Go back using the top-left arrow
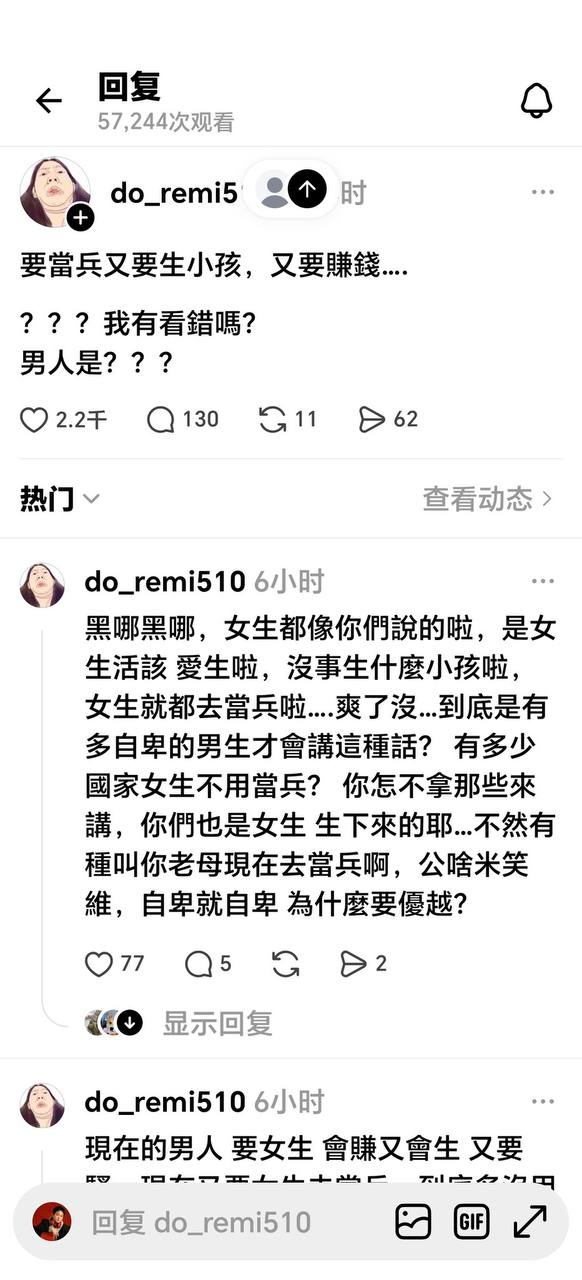 [x=48, y=101]
